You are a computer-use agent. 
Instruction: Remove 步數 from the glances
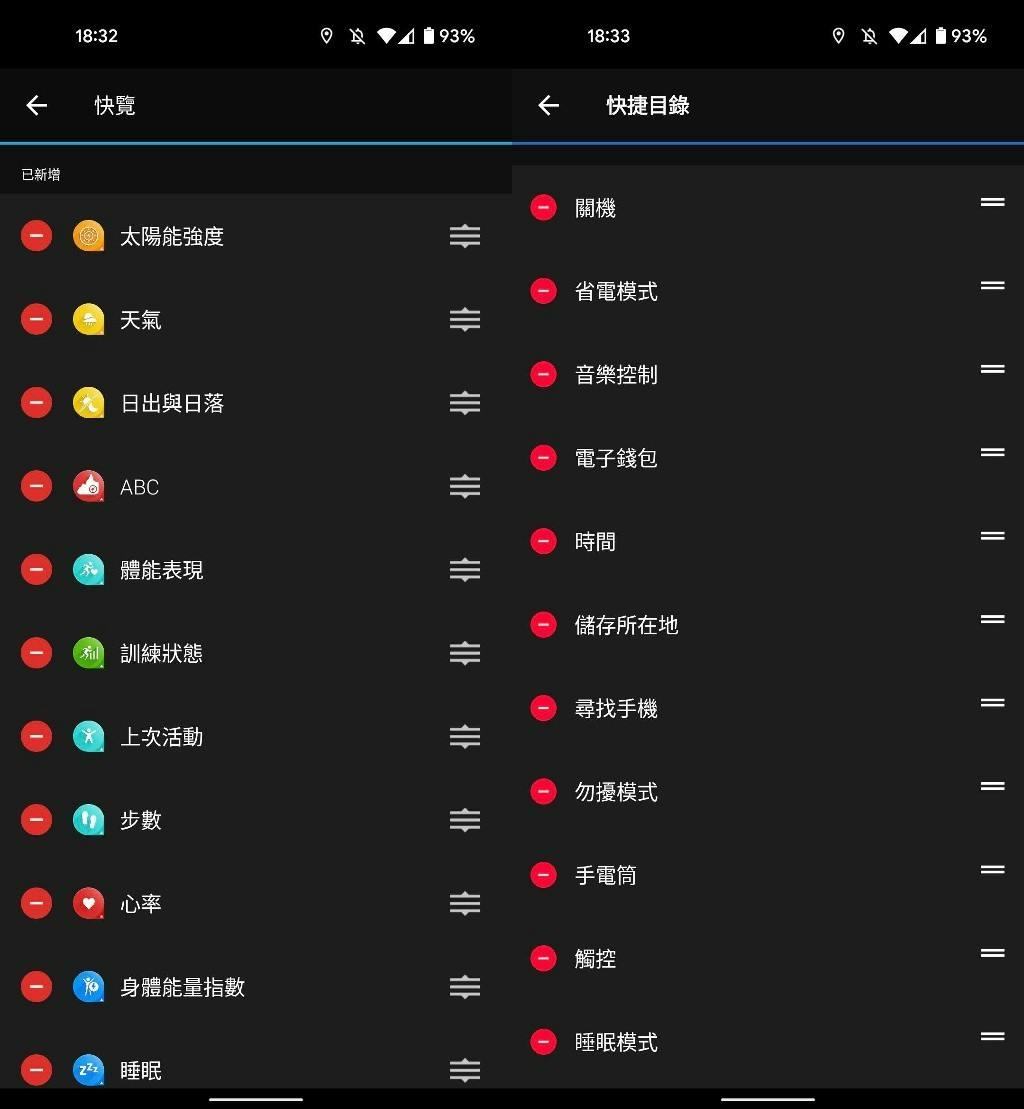coord(36,820)
